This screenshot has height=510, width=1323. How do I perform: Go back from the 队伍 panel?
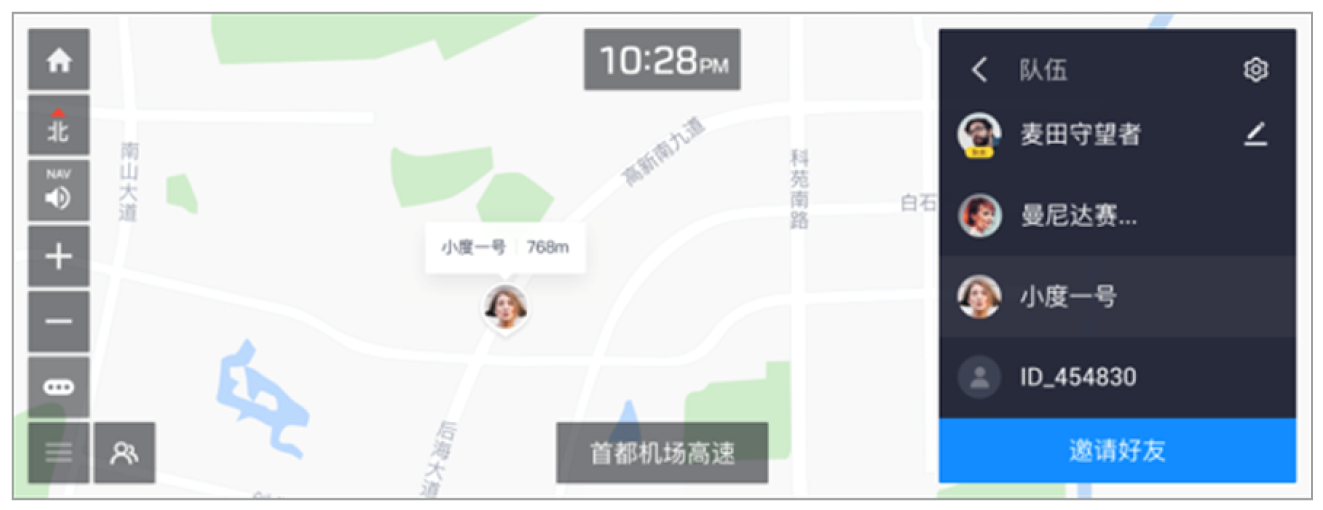[980, 70]
